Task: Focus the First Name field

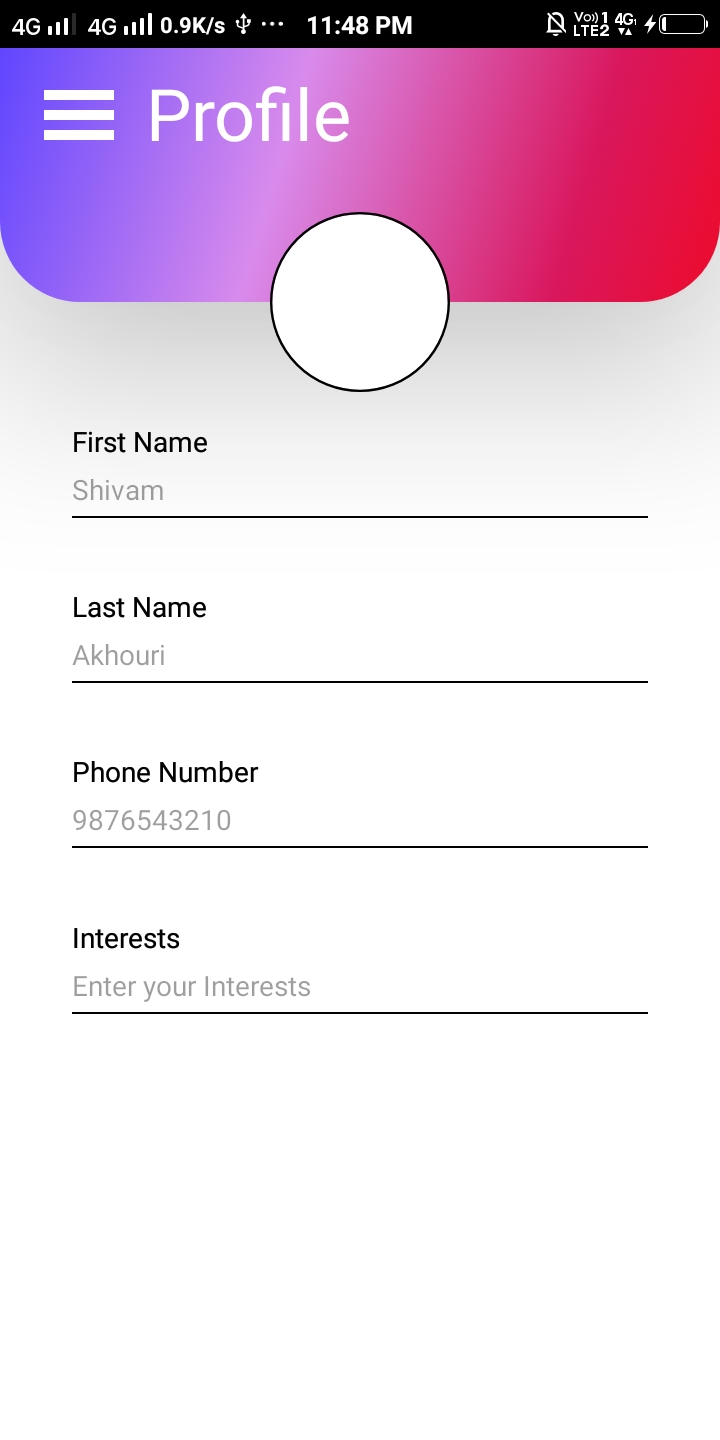Action: [360, 491]
